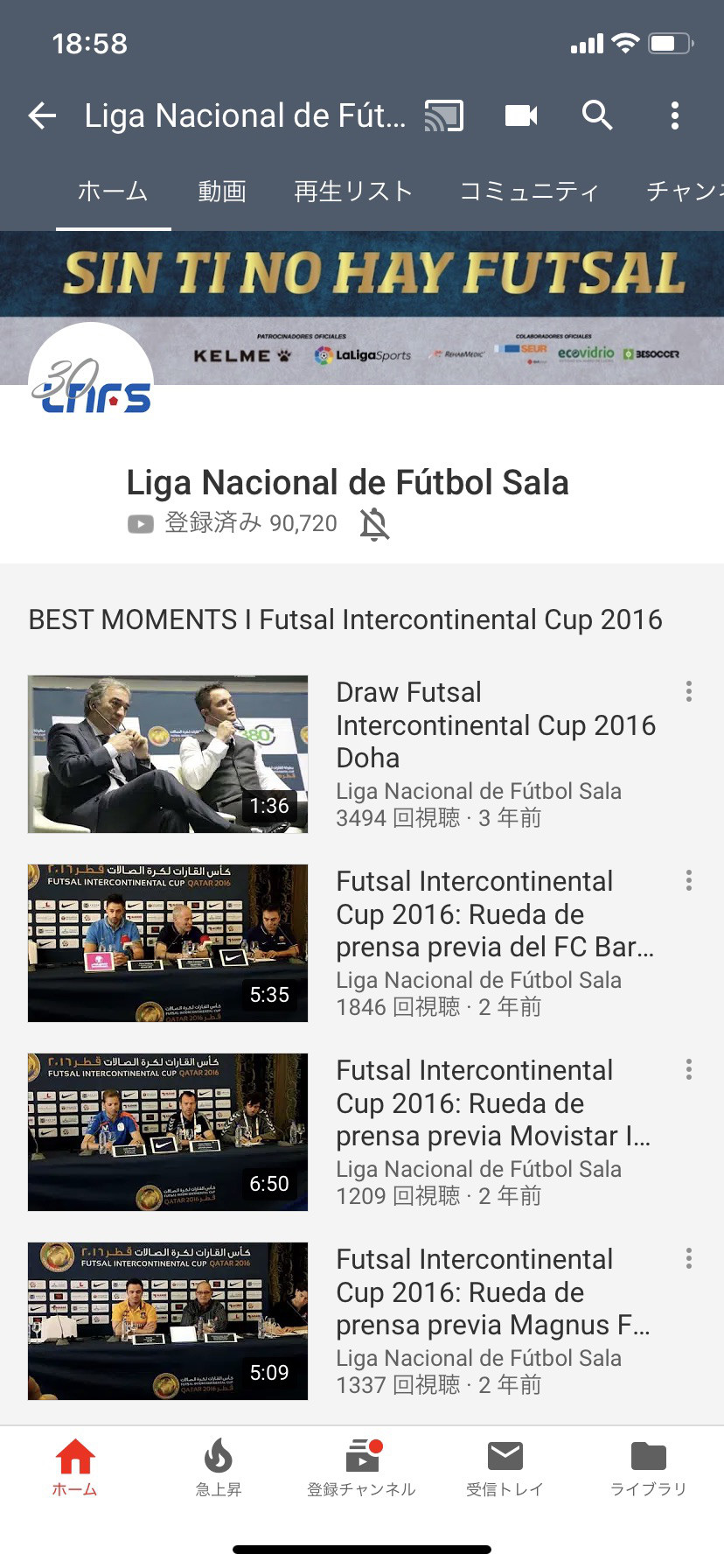Tap the video camera icon

(x=521, y=115)
